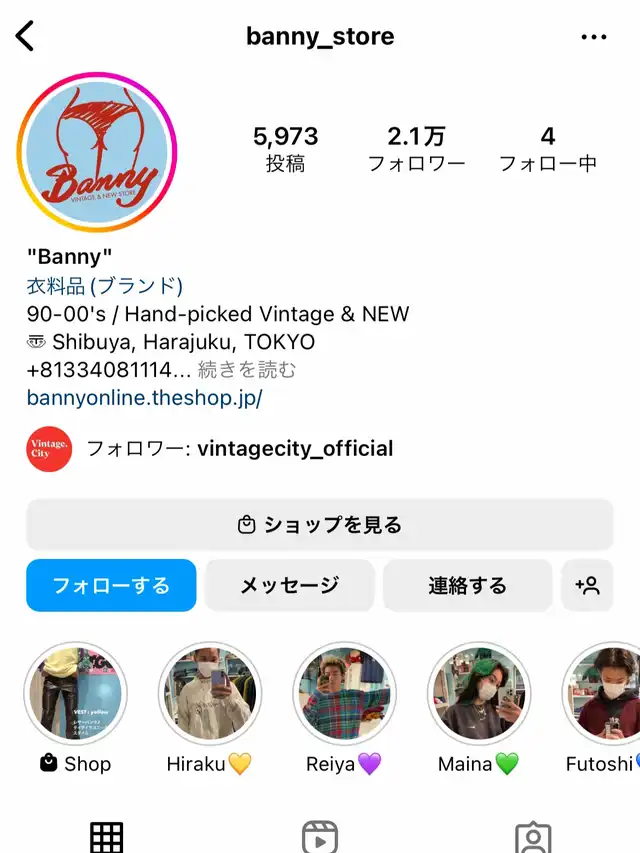Open the bannyonline.theshop.jp link
The width and height of the screenshot is (640, 853).
point(144,398)
